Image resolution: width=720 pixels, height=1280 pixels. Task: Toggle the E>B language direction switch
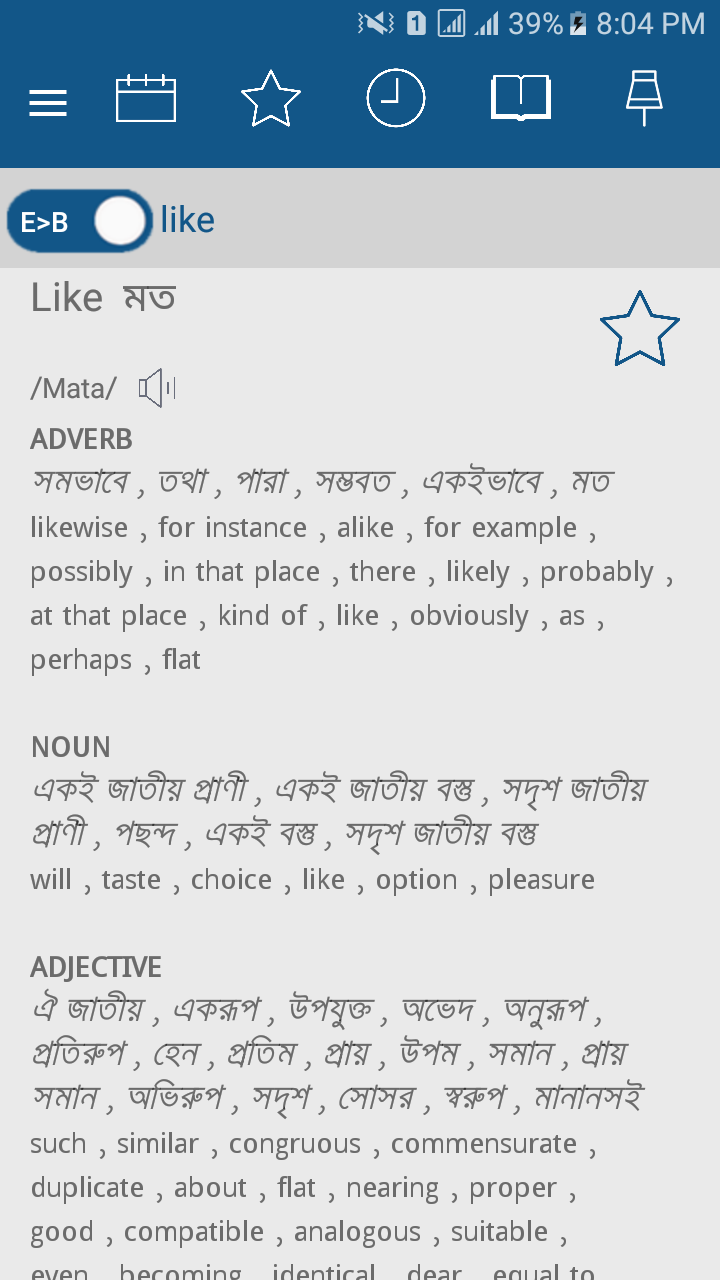pyautogui.click(x=79, y=221)
